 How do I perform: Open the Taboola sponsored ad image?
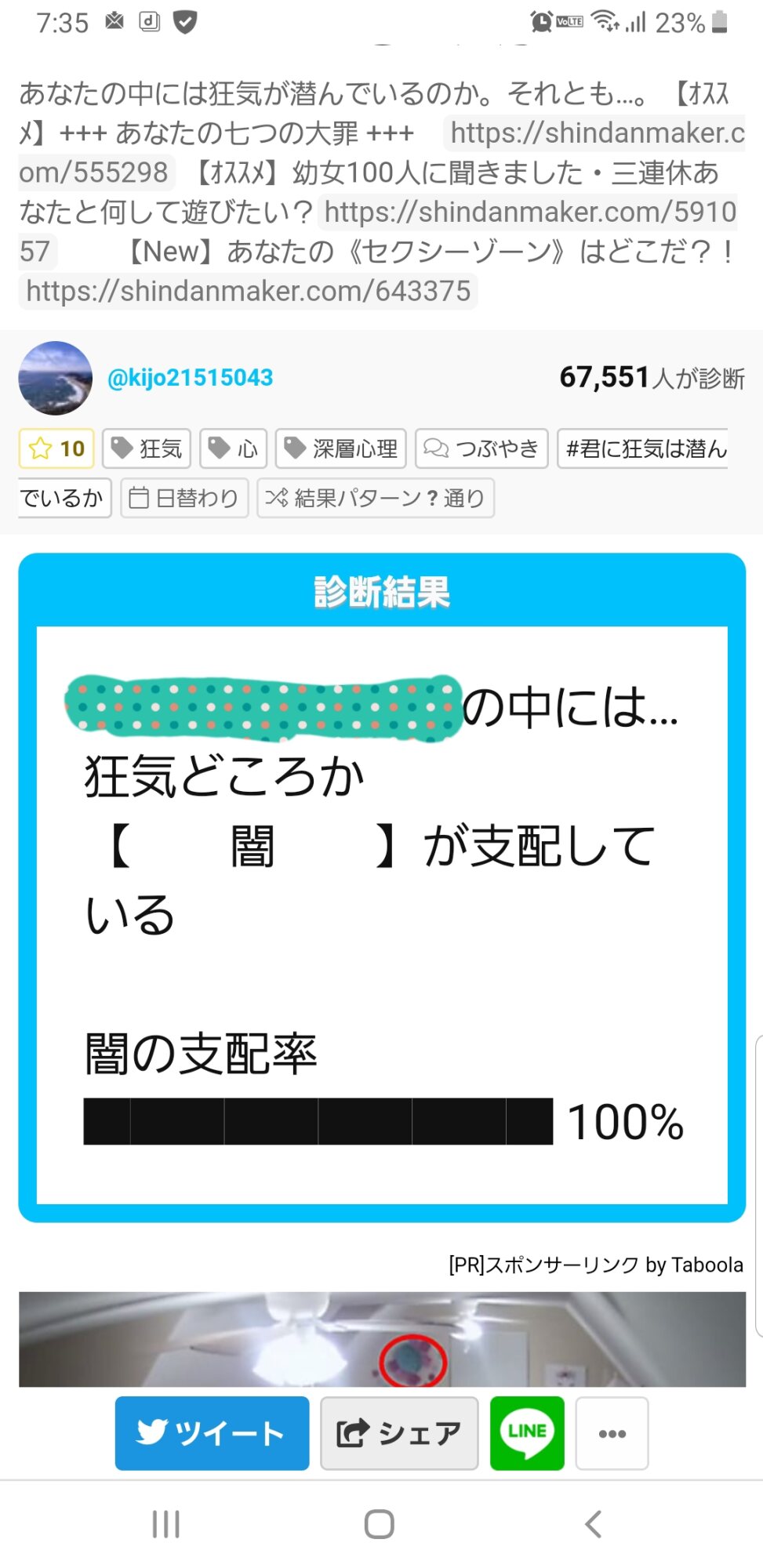point(382,1339)
